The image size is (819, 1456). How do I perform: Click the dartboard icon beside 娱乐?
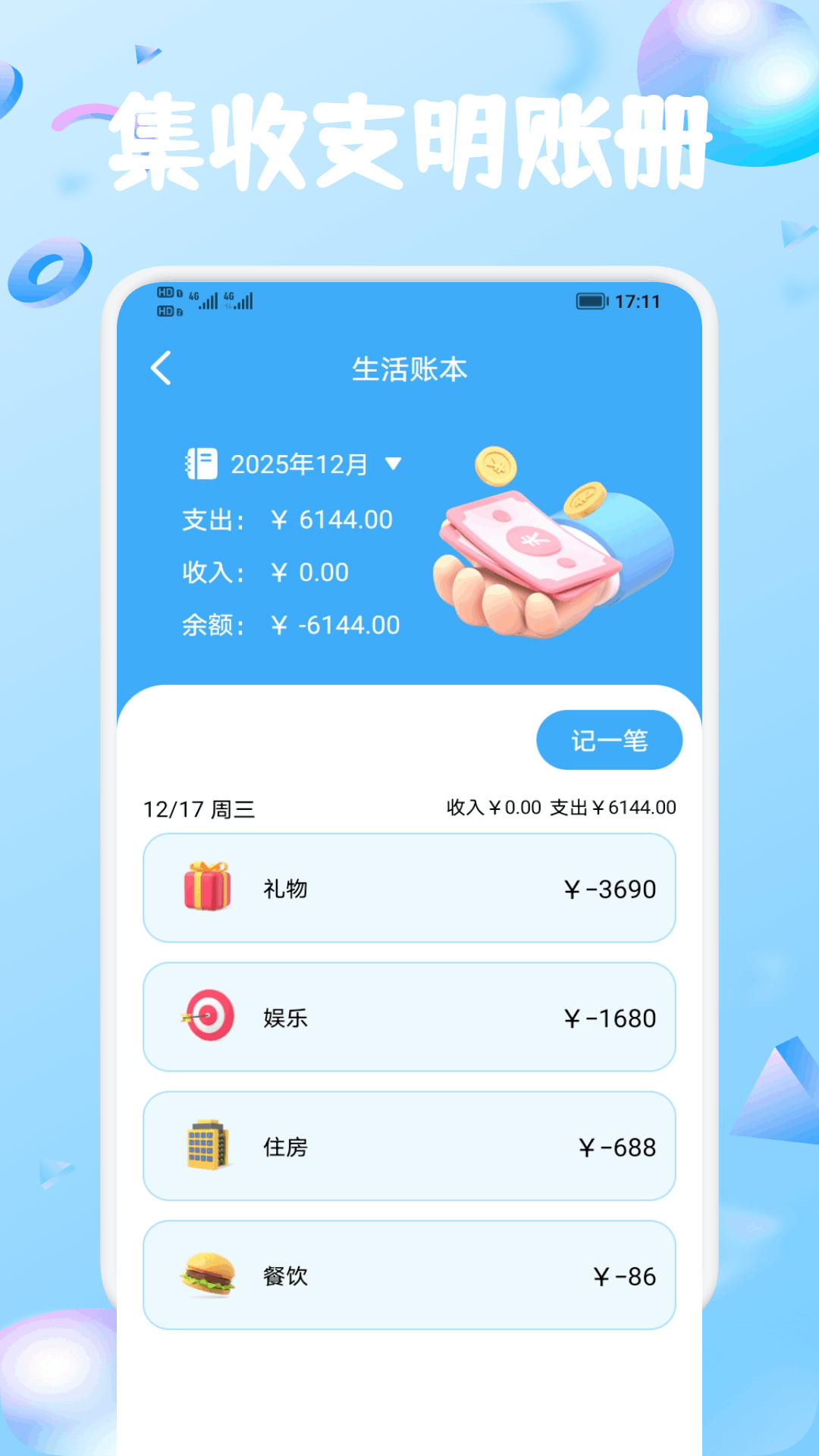tap(206, 1018)
